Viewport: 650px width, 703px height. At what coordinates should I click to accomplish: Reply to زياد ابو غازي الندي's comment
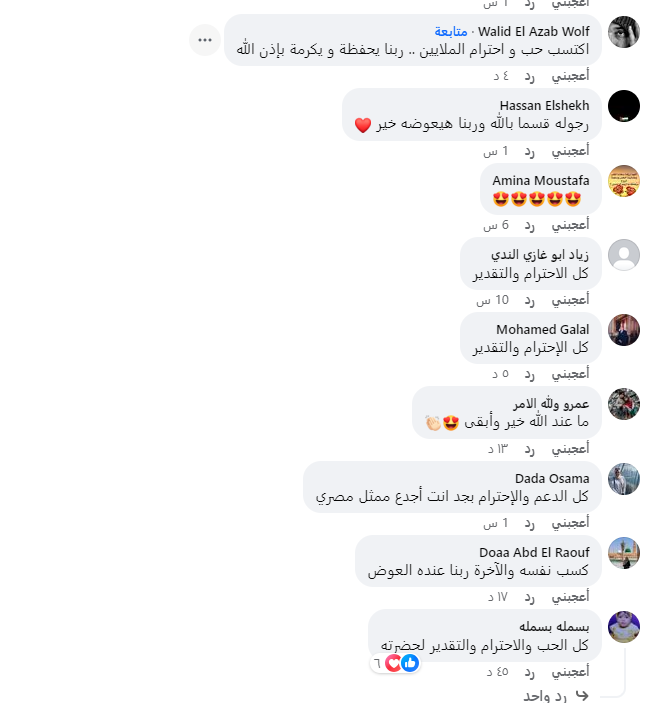tap(529, 300)
